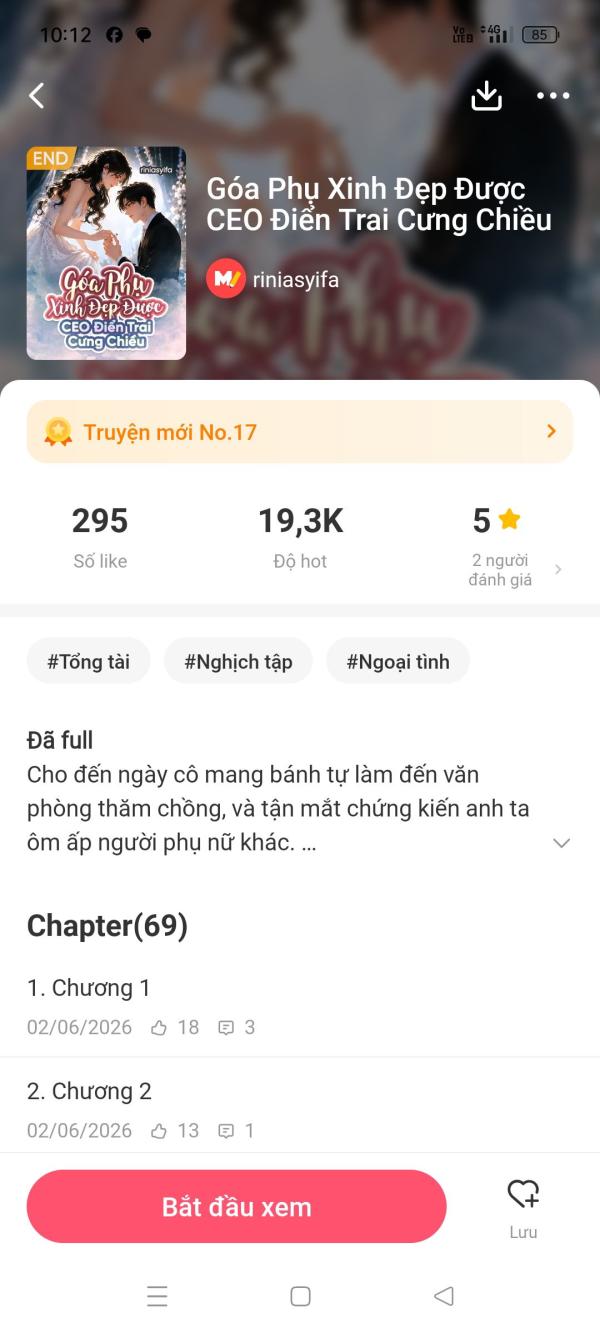
Task: Save the story with the Lưu heart
Action: coord(523,1207)
